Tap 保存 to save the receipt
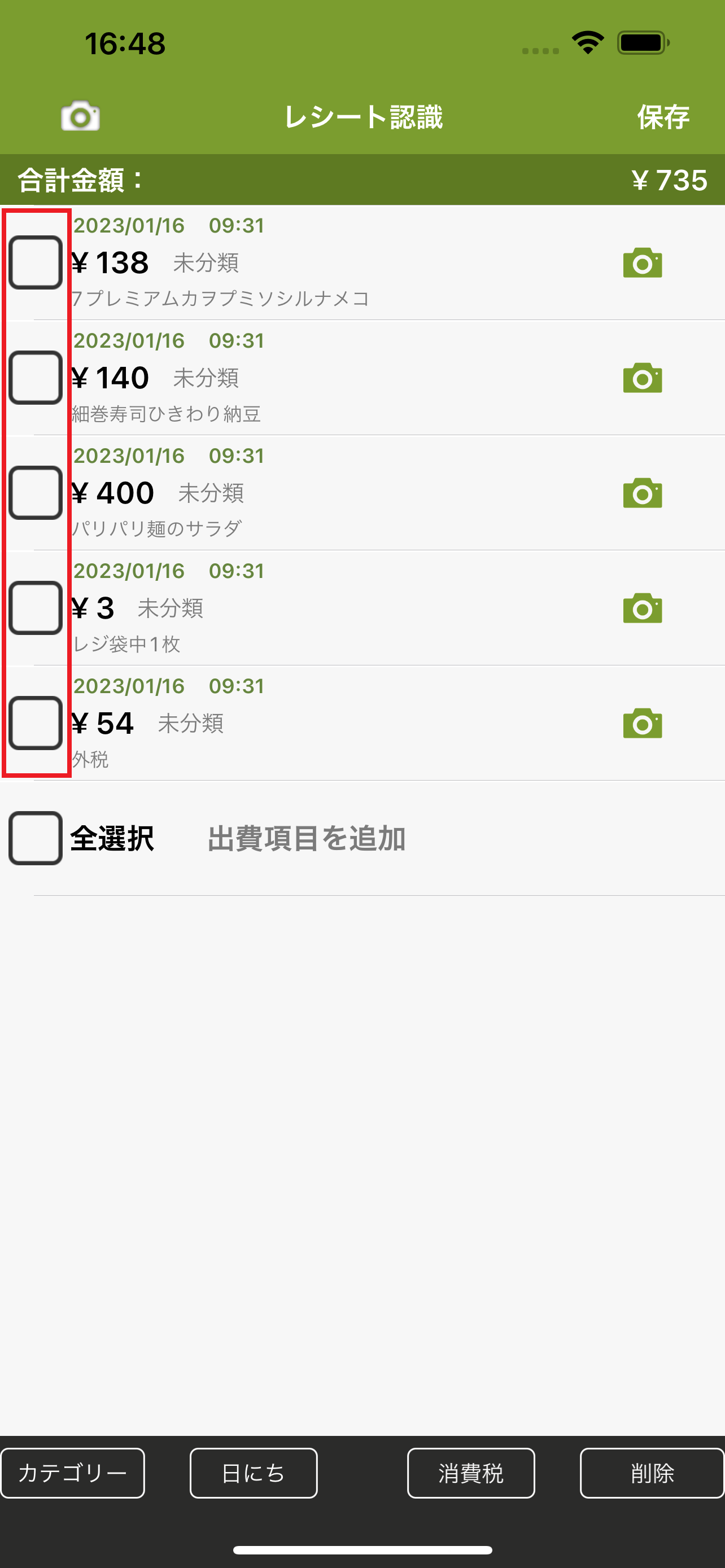The height and width of the screenshot is (1568, 725). (x=662, y=117)
